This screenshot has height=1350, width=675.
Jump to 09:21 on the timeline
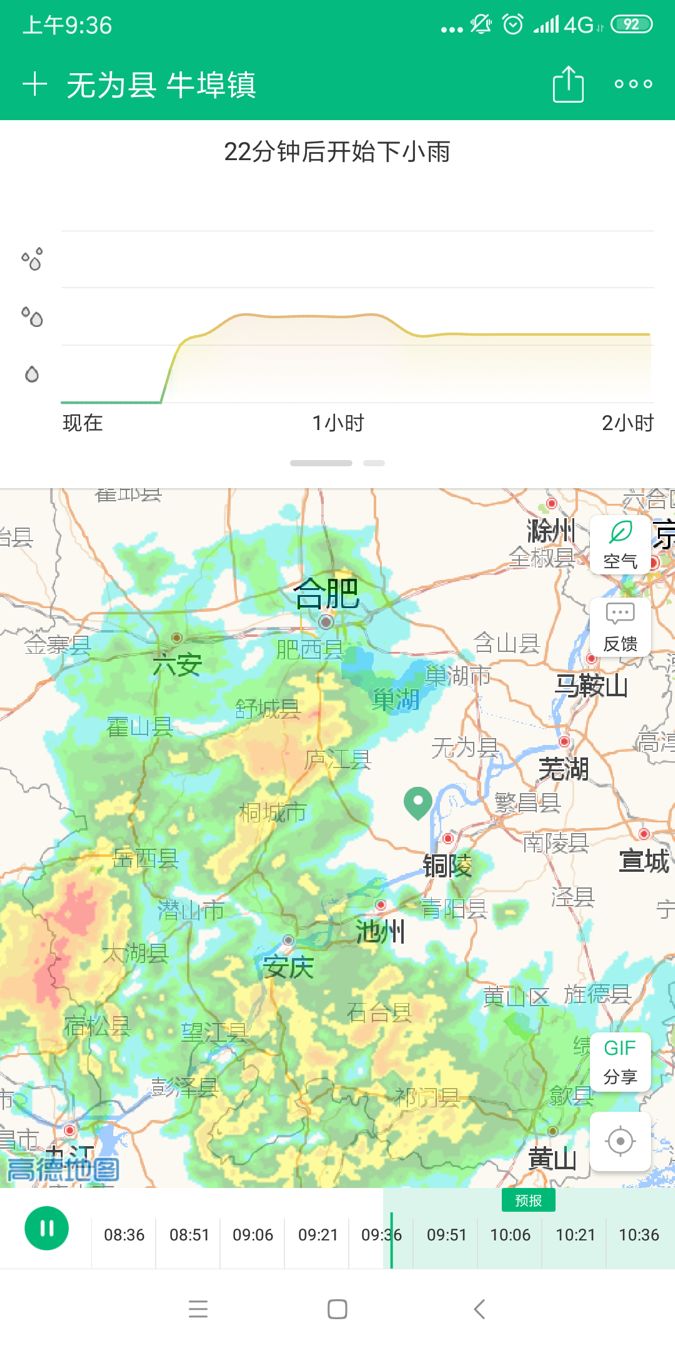tap(318, 1235)
